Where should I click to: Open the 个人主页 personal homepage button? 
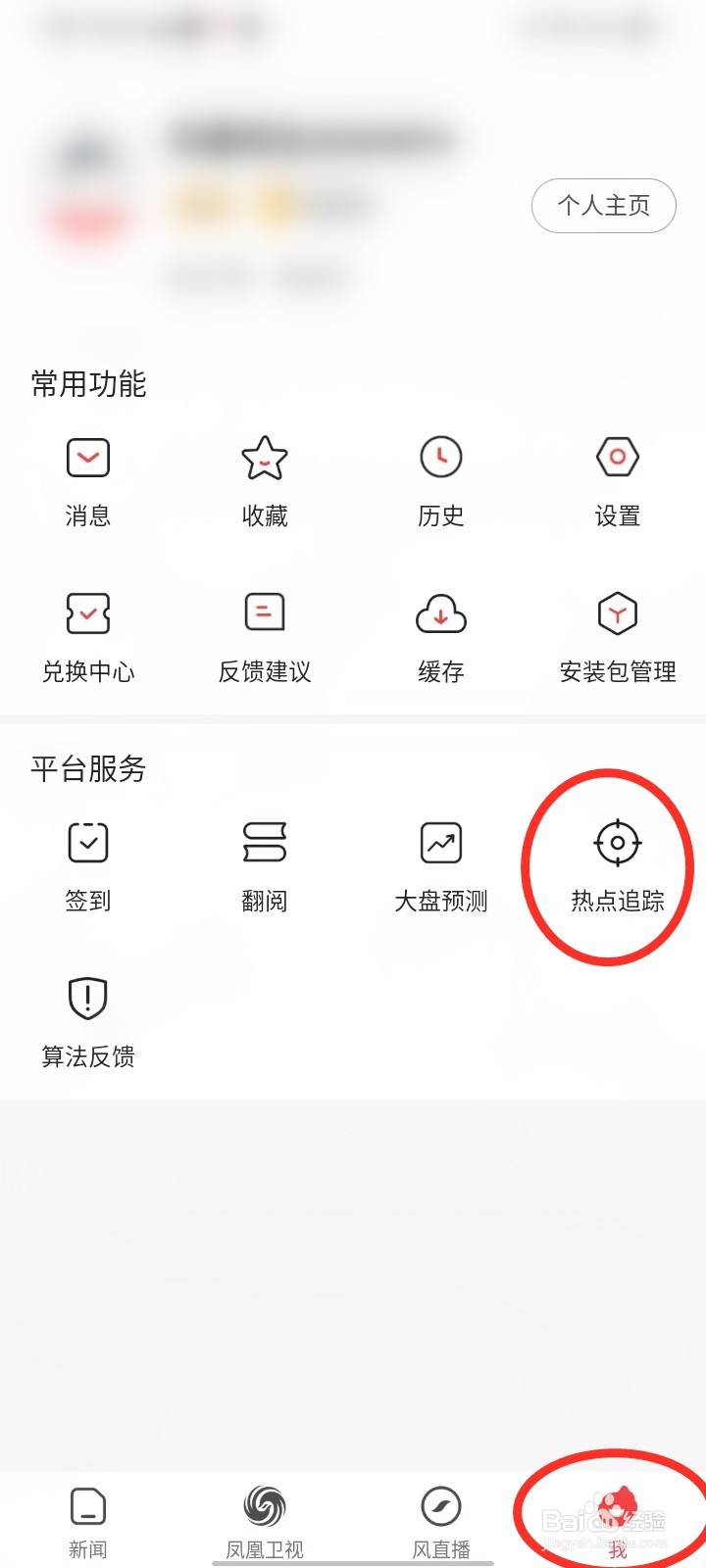pyautogui.click(x=603, y=206)
